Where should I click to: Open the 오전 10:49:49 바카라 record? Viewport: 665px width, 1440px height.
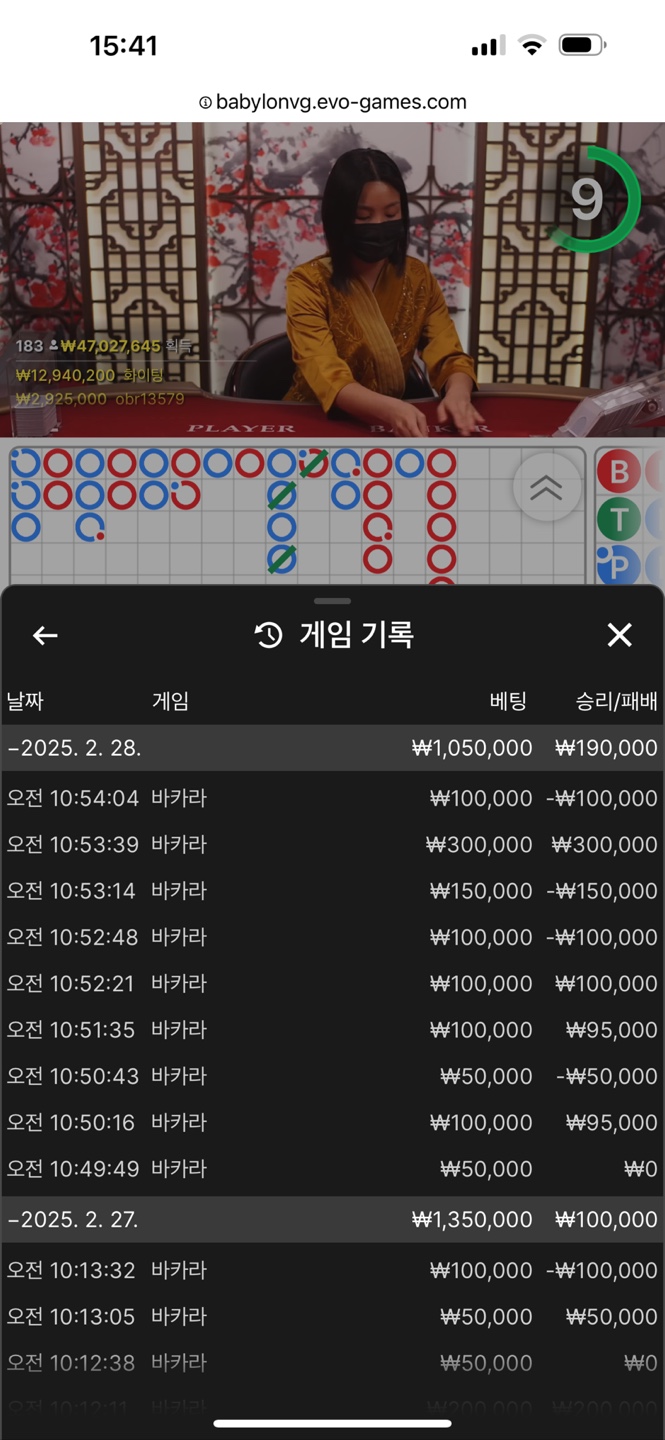click(332, 1169)
